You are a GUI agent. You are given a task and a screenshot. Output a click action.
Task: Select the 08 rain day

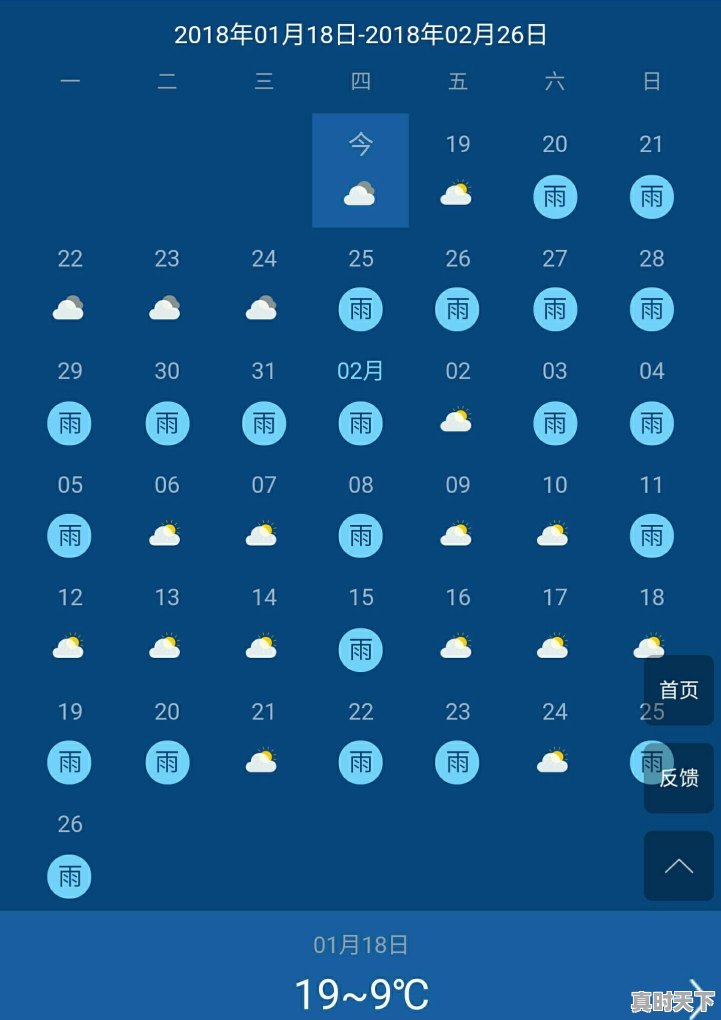coord(360,515)
